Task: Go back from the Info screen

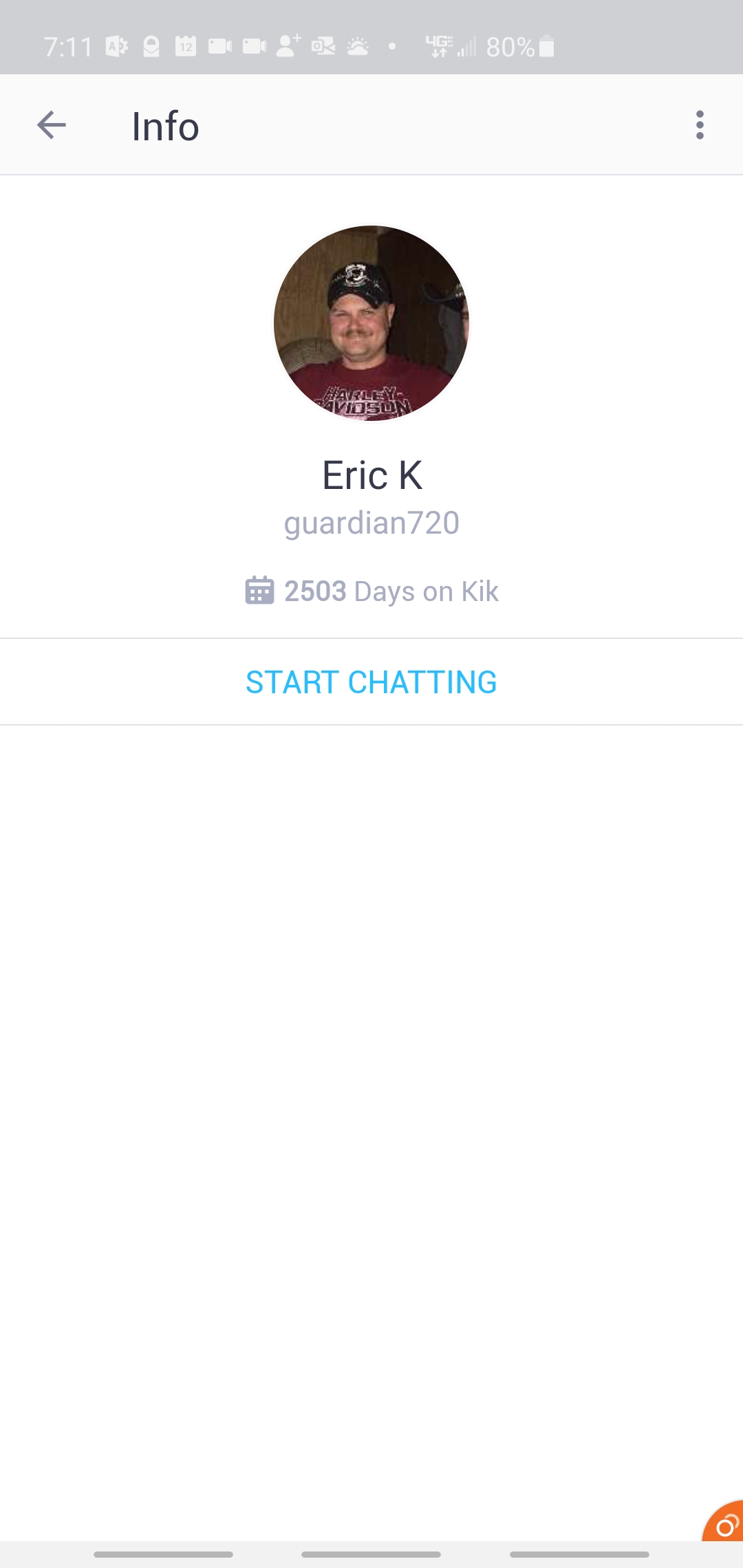Action: click(52, 125)
